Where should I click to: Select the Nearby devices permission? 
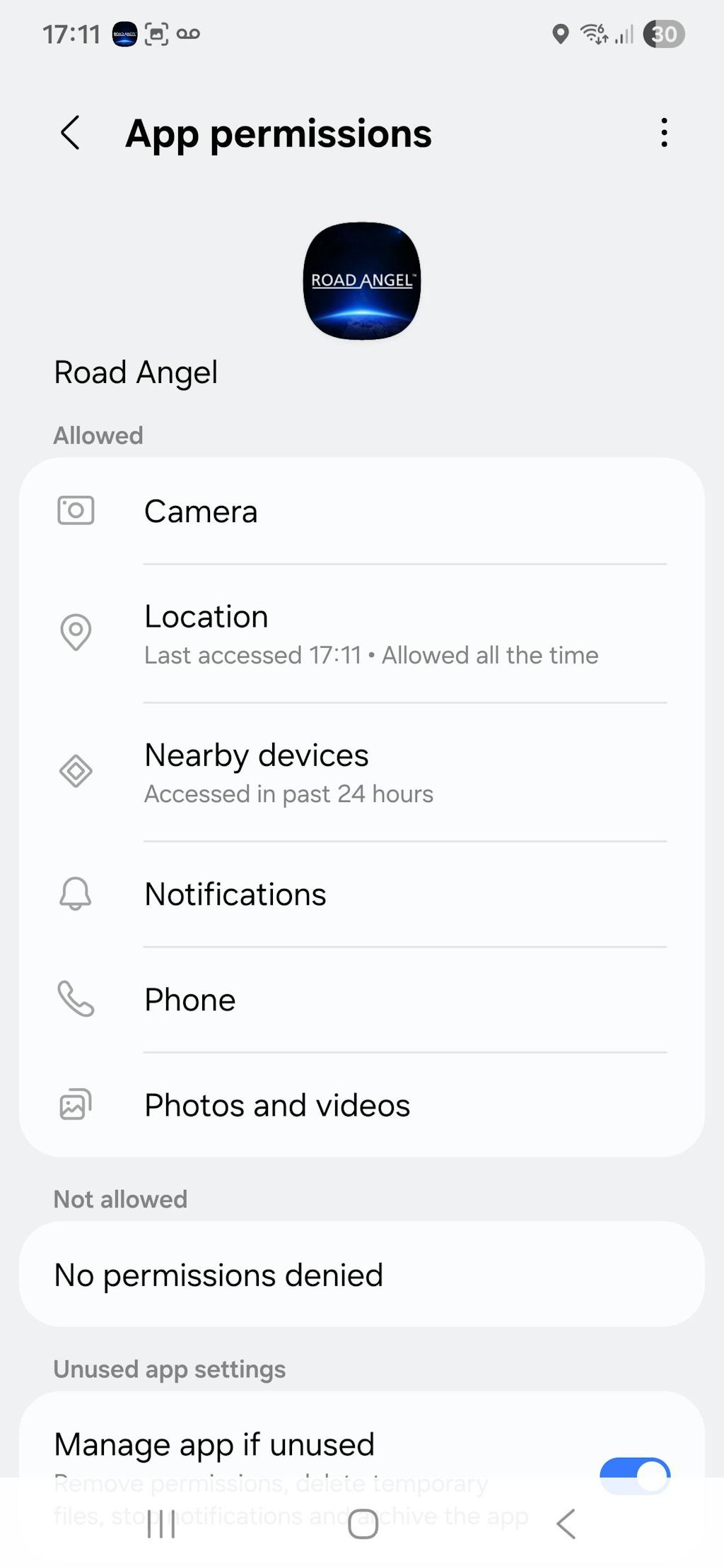(x=362, y=772)
